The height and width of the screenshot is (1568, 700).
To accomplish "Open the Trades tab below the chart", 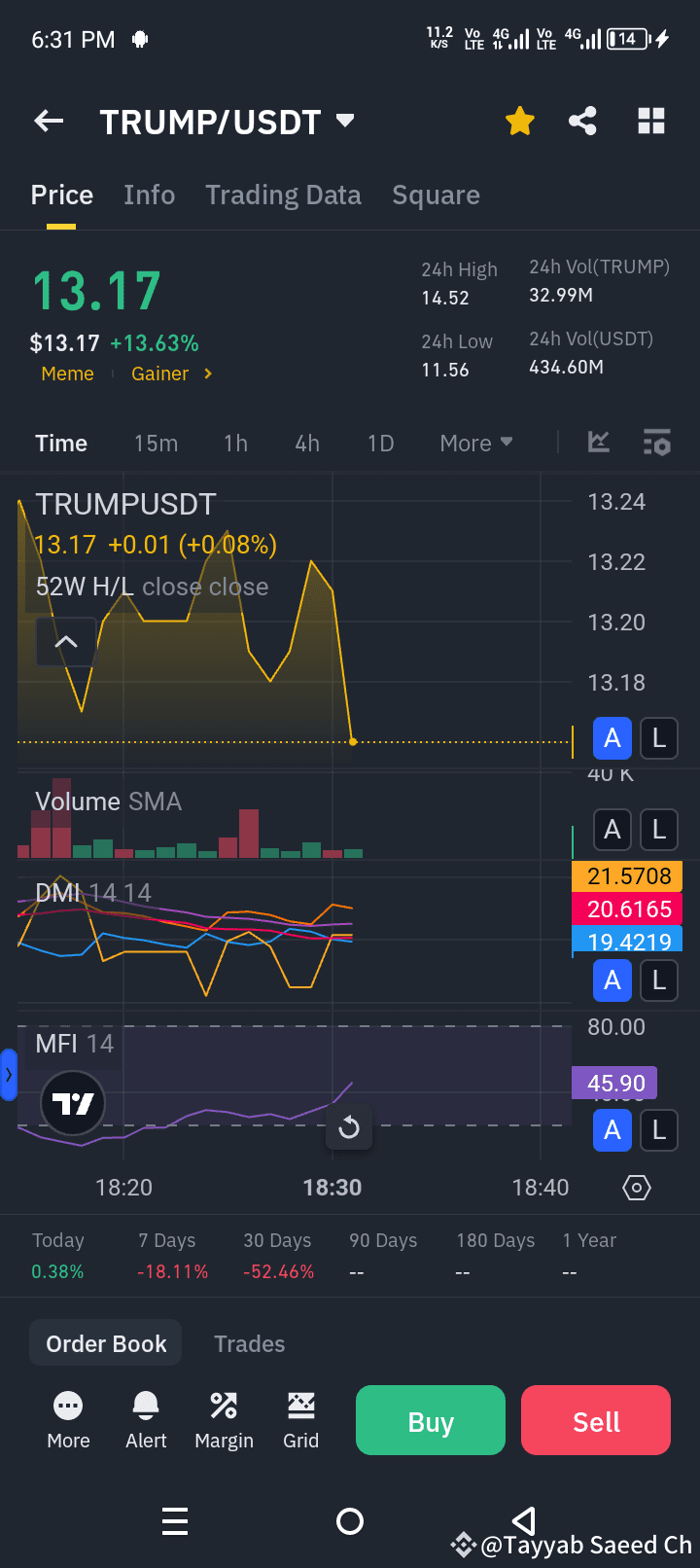I will [x=249, y=1343].
